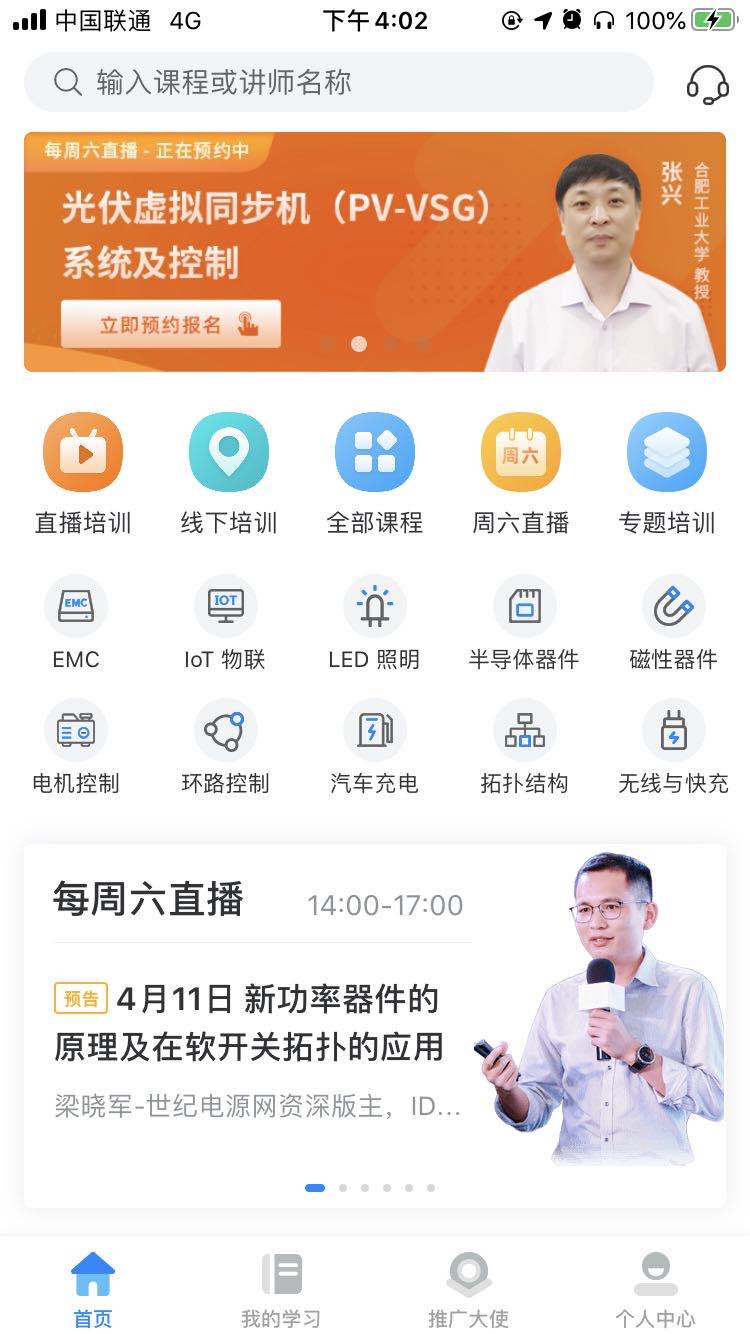This screenshot has width=750, height=1334.
Task: Select the LED 照明 category
Action: (x=374, y=623)
